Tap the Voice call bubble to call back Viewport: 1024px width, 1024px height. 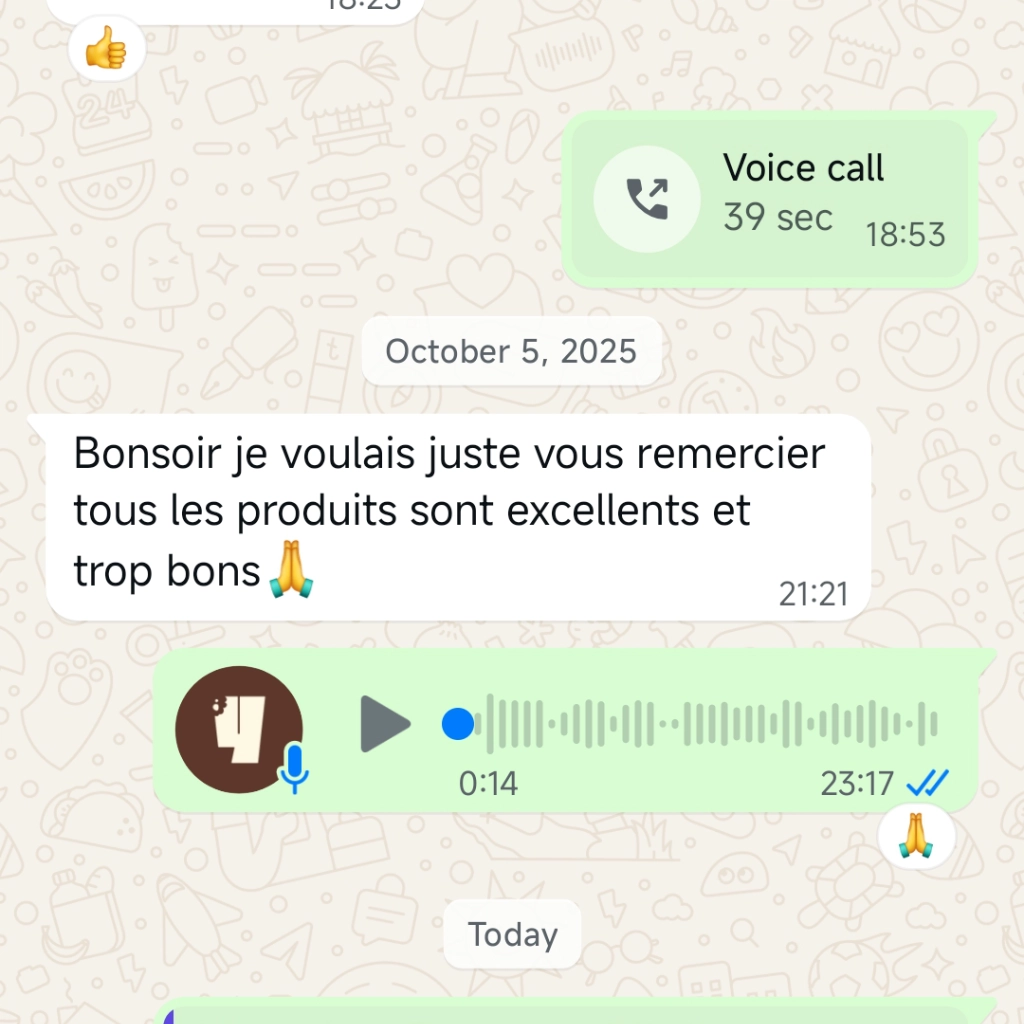click(x=766, y=200)
